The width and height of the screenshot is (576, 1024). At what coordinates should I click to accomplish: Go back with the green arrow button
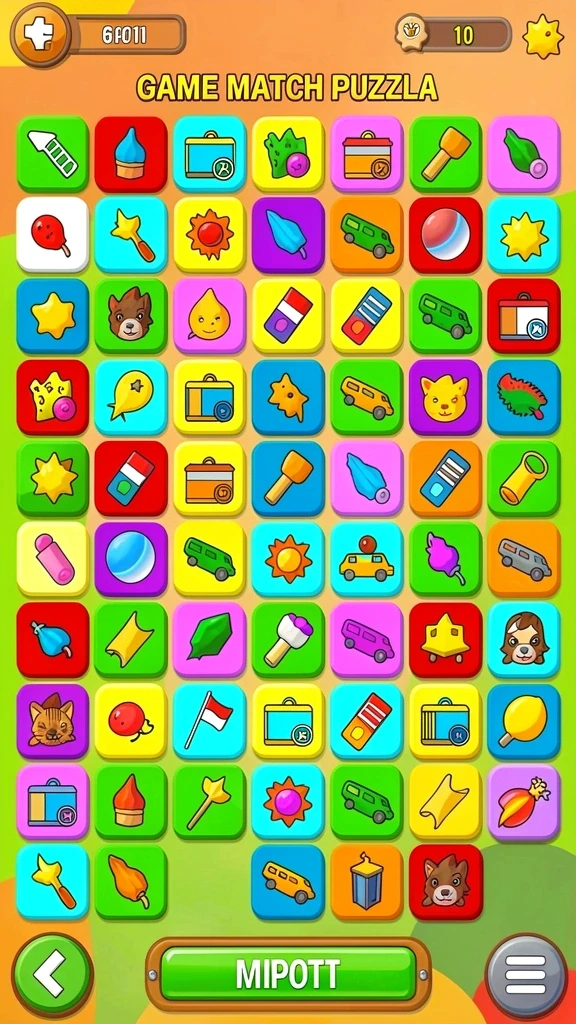[52, 974]
